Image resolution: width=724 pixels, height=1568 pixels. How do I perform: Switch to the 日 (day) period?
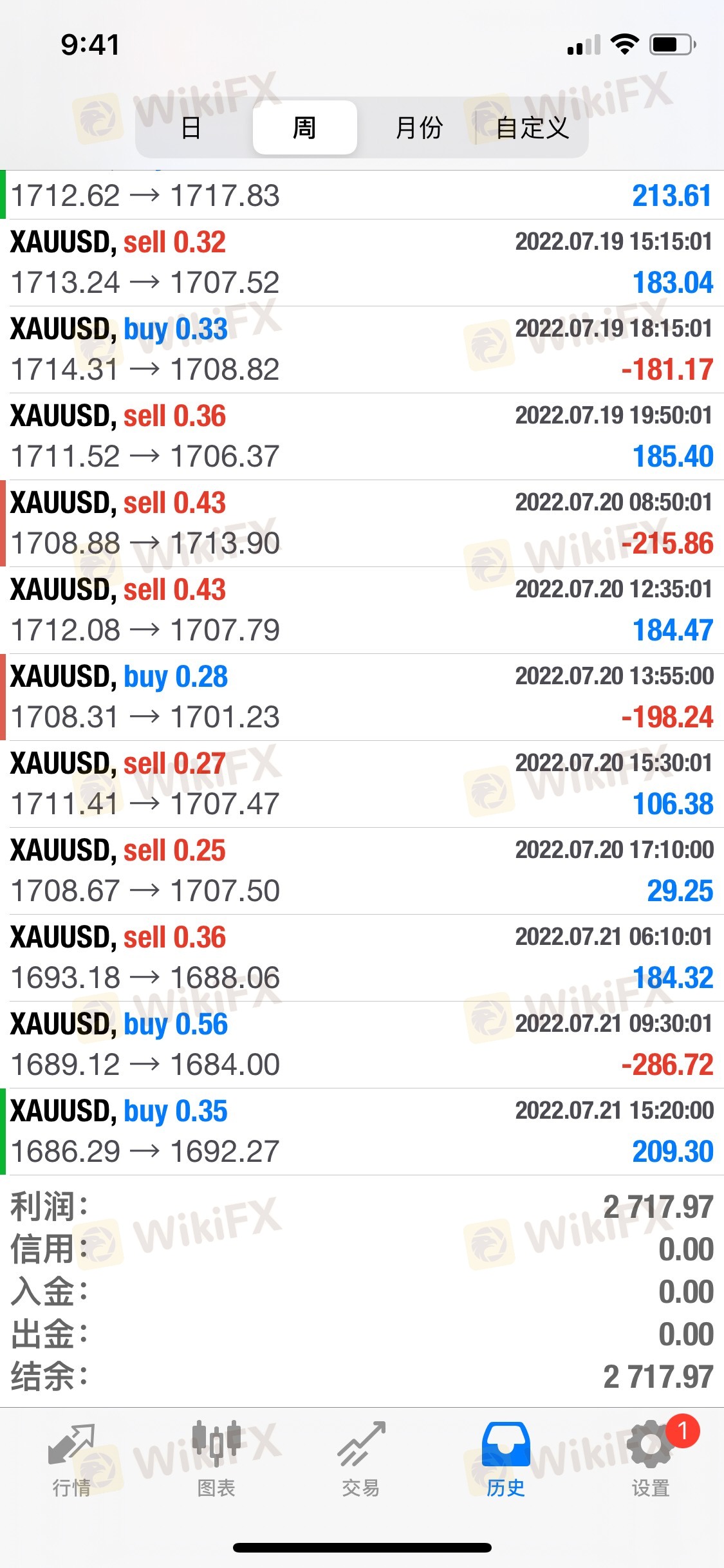191,127
